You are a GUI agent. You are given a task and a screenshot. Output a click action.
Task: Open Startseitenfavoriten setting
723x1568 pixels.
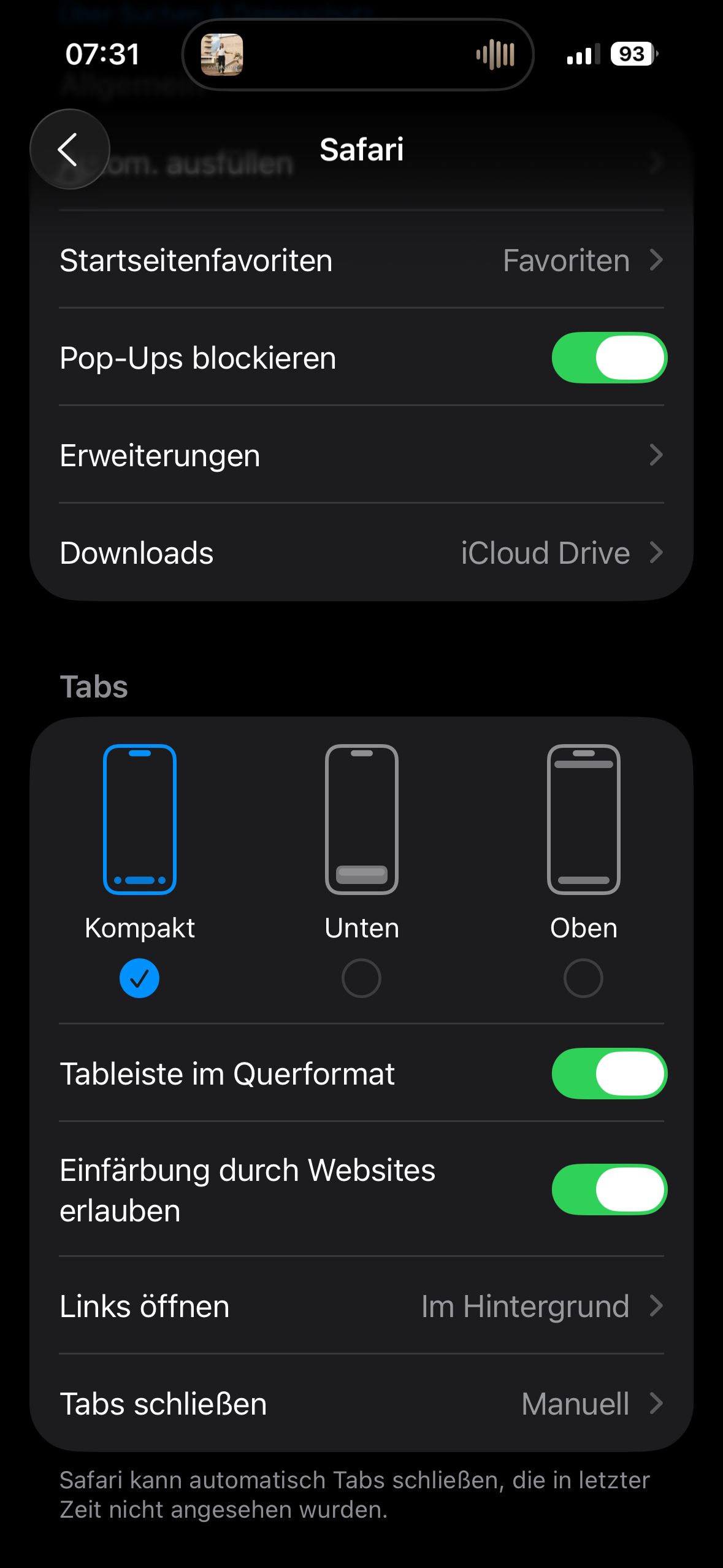[x=361, y=261]
